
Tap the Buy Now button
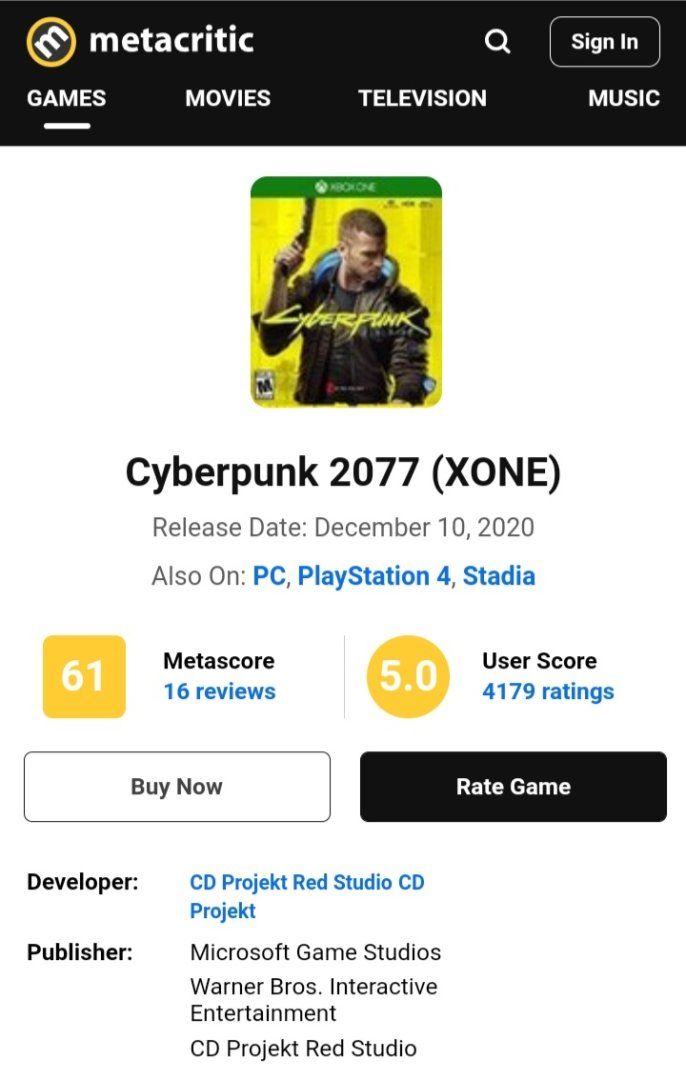[177, 787]
